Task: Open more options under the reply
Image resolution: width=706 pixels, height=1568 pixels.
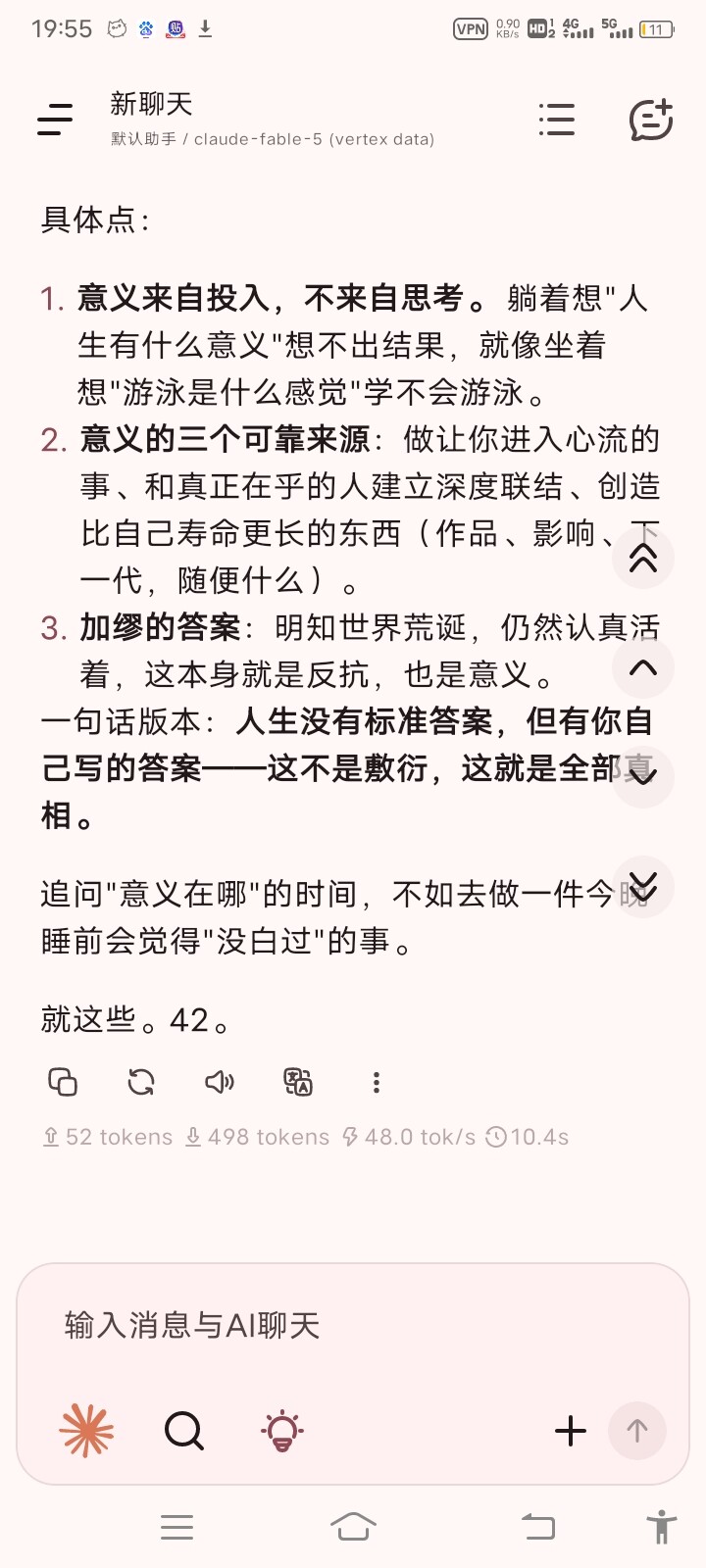Action: pos(377,1082)
